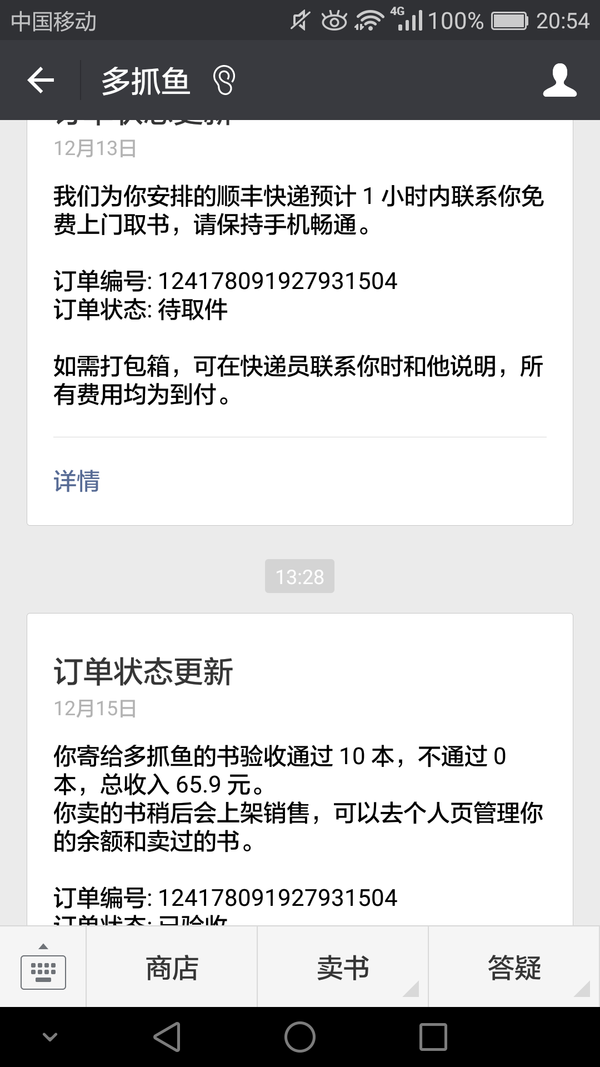Expand the 答疑 menu
Viewport: 600px width, 1067px height.
click(x=514, y=967)
